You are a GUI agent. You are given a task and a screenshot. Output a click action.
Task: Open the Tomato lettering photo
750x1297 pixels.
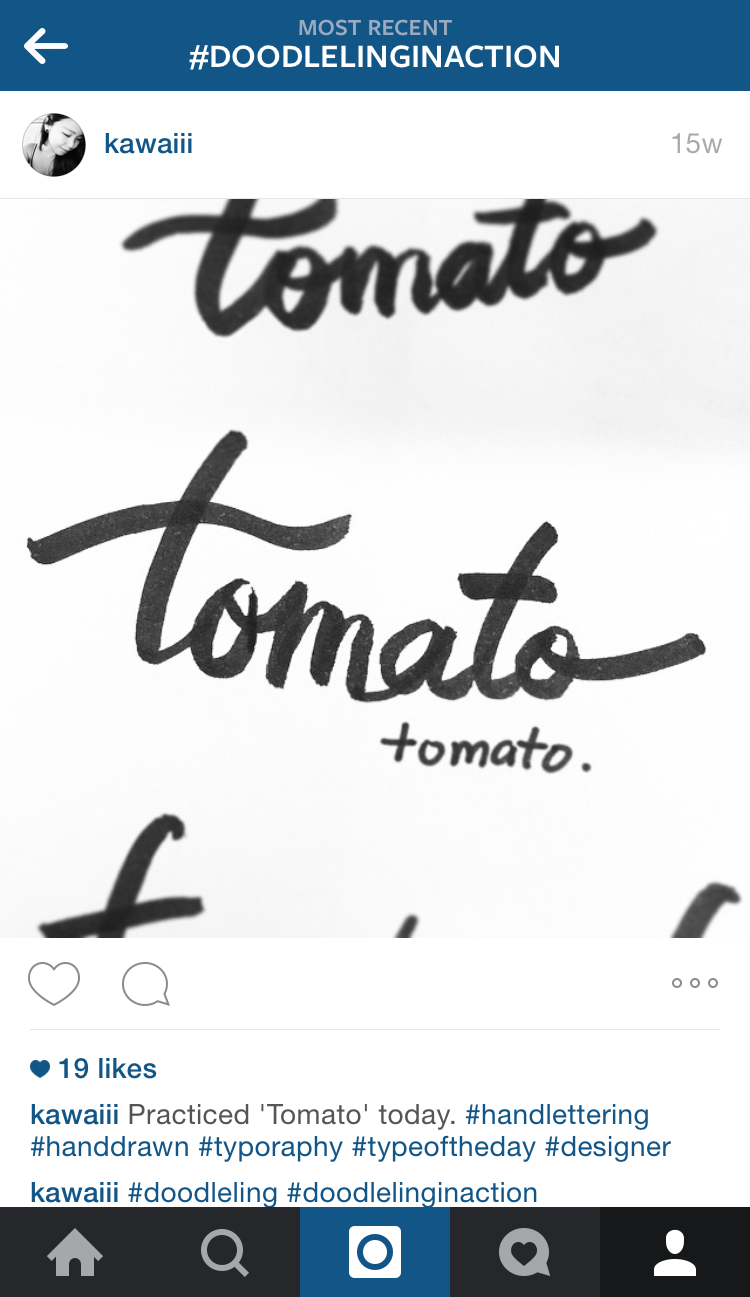(x=375, y=568)
